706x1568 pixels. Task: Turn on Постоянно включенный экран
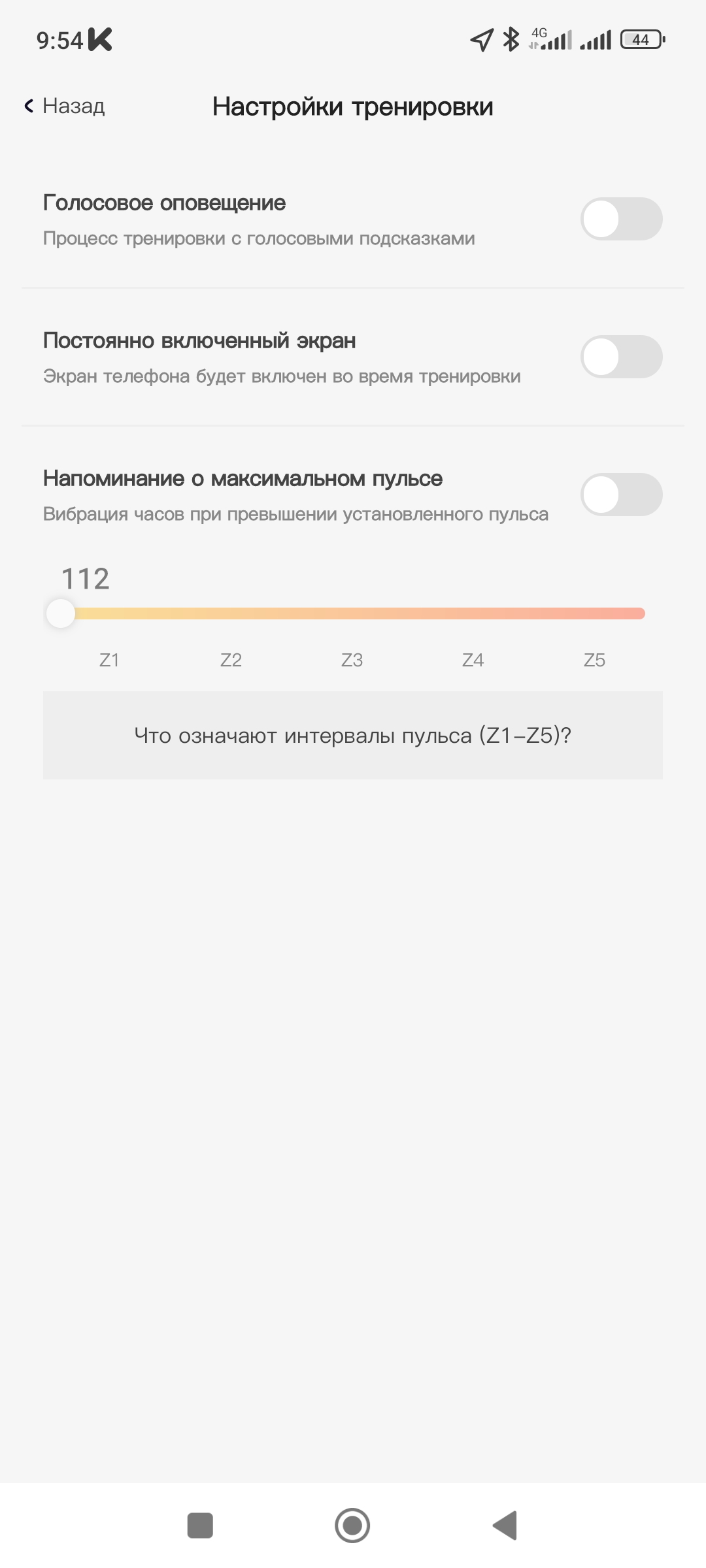621,357
